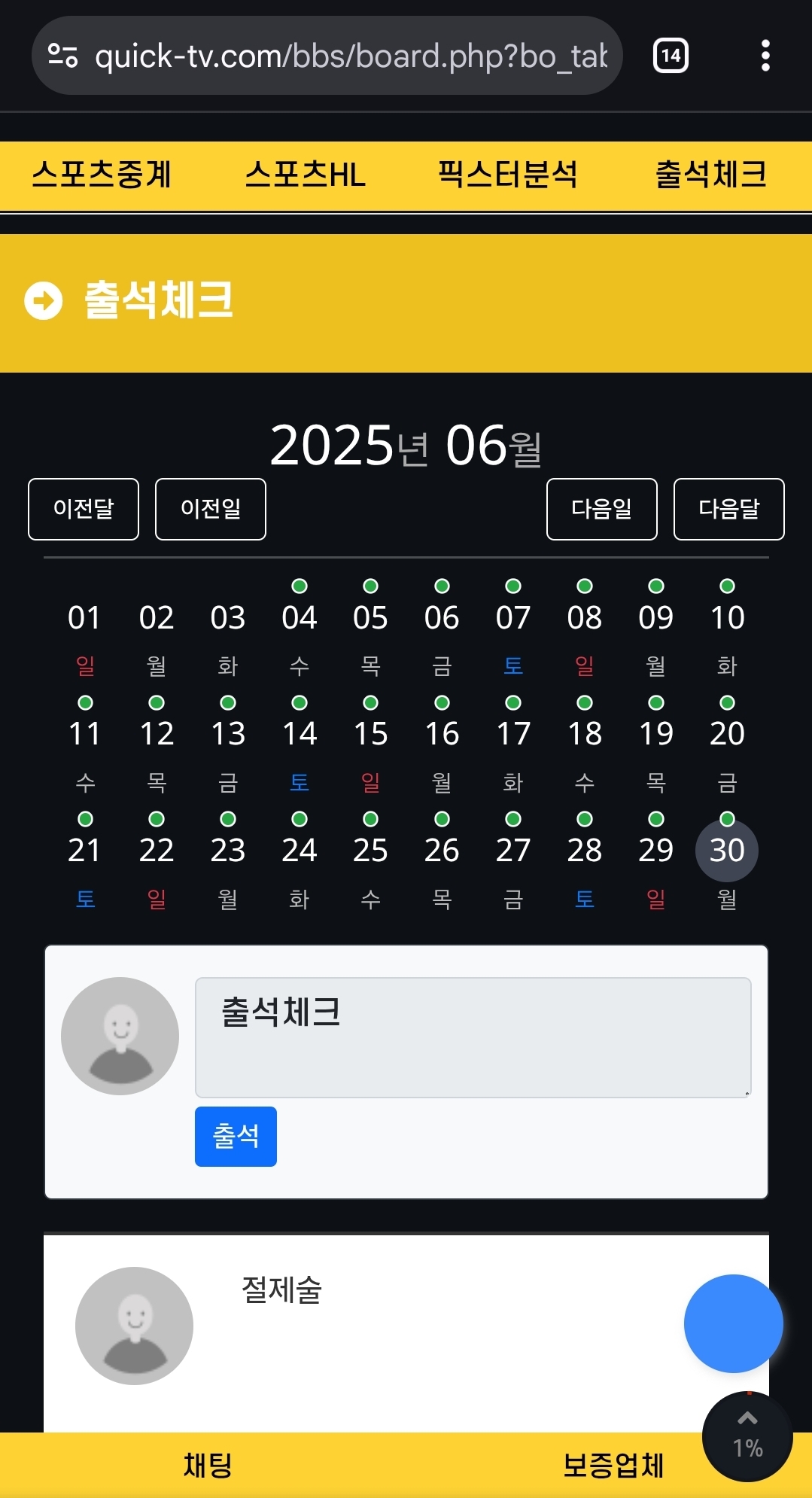Tap the scroll-to-top arrow button
The image size is (812, 1498).
[x=747, y=1434]
